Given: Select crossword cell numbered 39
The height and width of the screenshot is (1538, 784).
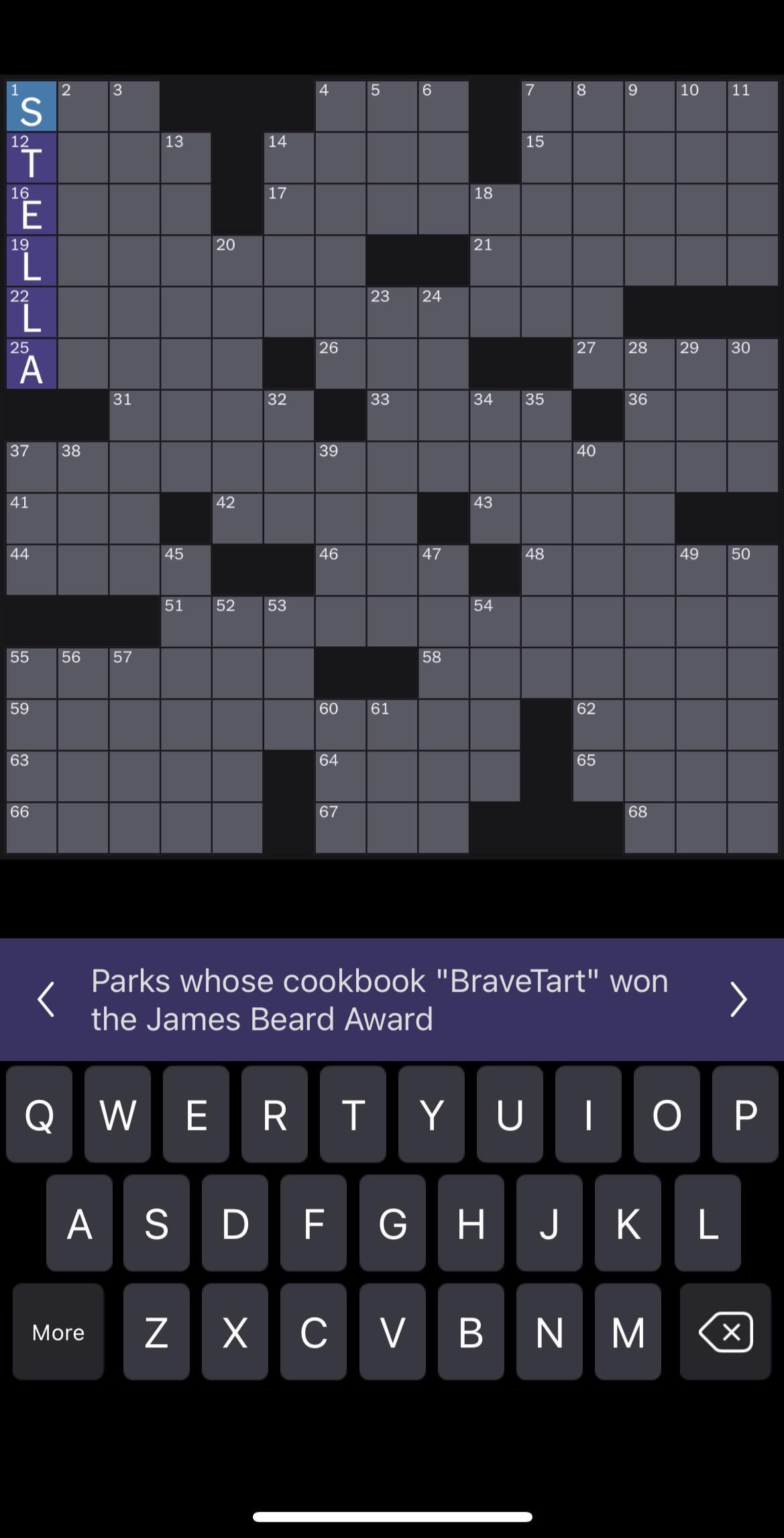Looking at the screenshot, I should pyautogui.click(x=341, y=467).
